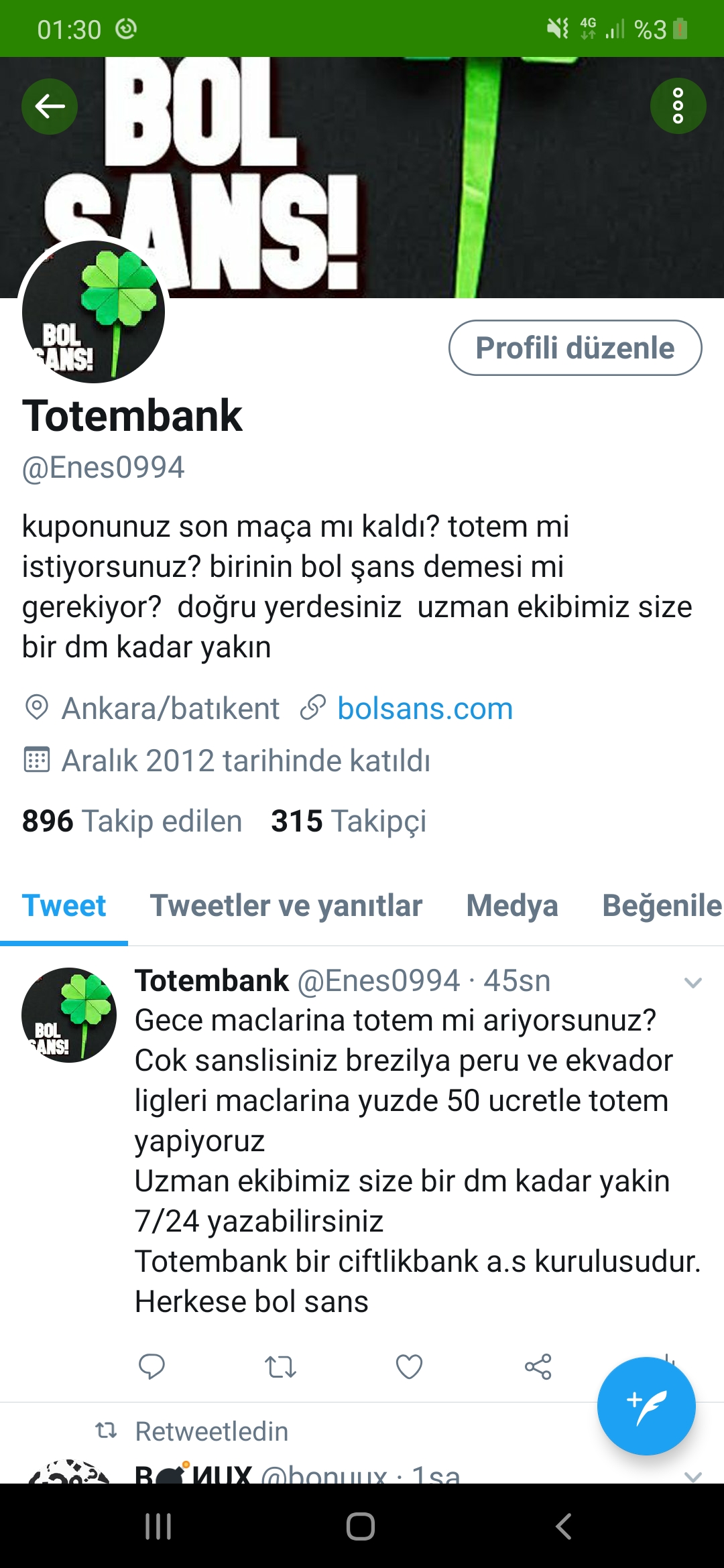Select the Tweet tab

tap(64, 905)
